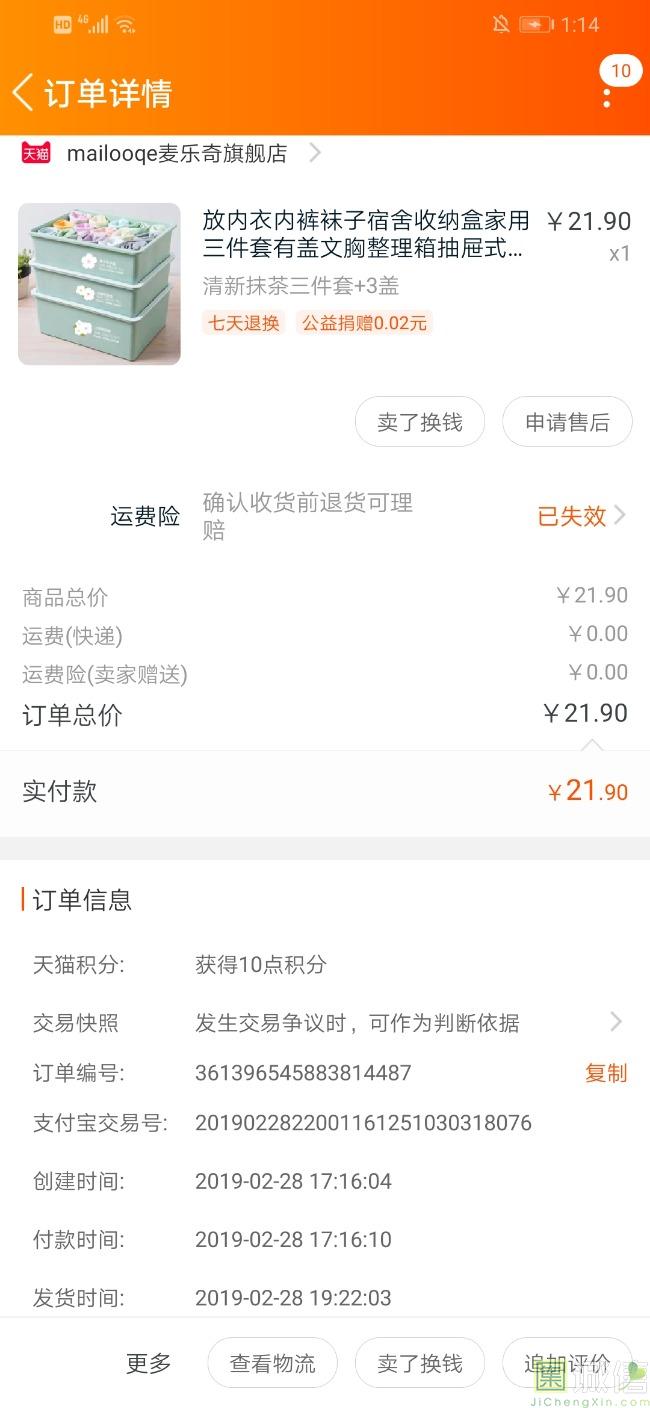
Task: Tap 卖了换钱 in the bottom bar
Action: (x=420, y=1363)
